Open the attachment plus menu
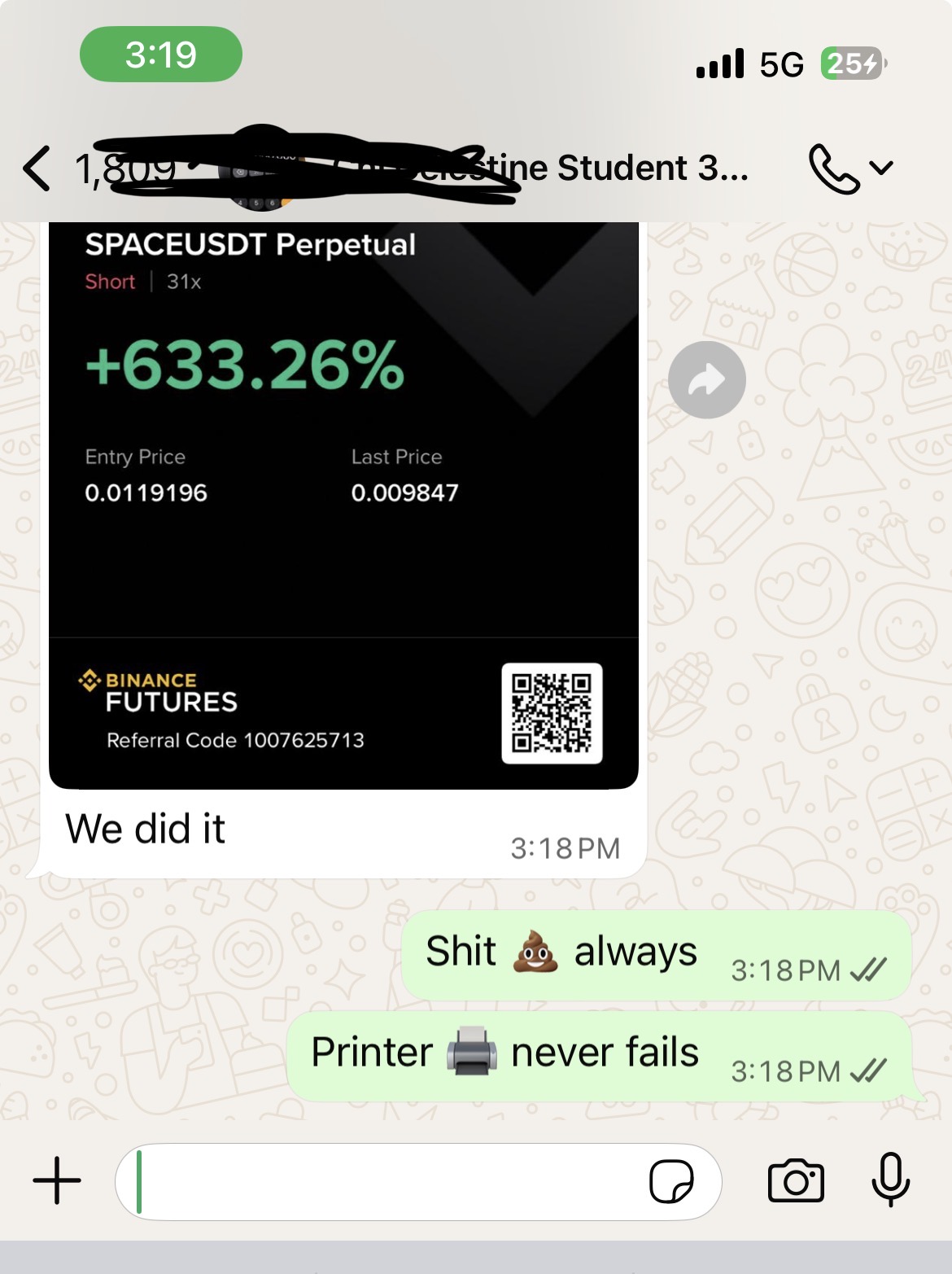 [57, 1180]
